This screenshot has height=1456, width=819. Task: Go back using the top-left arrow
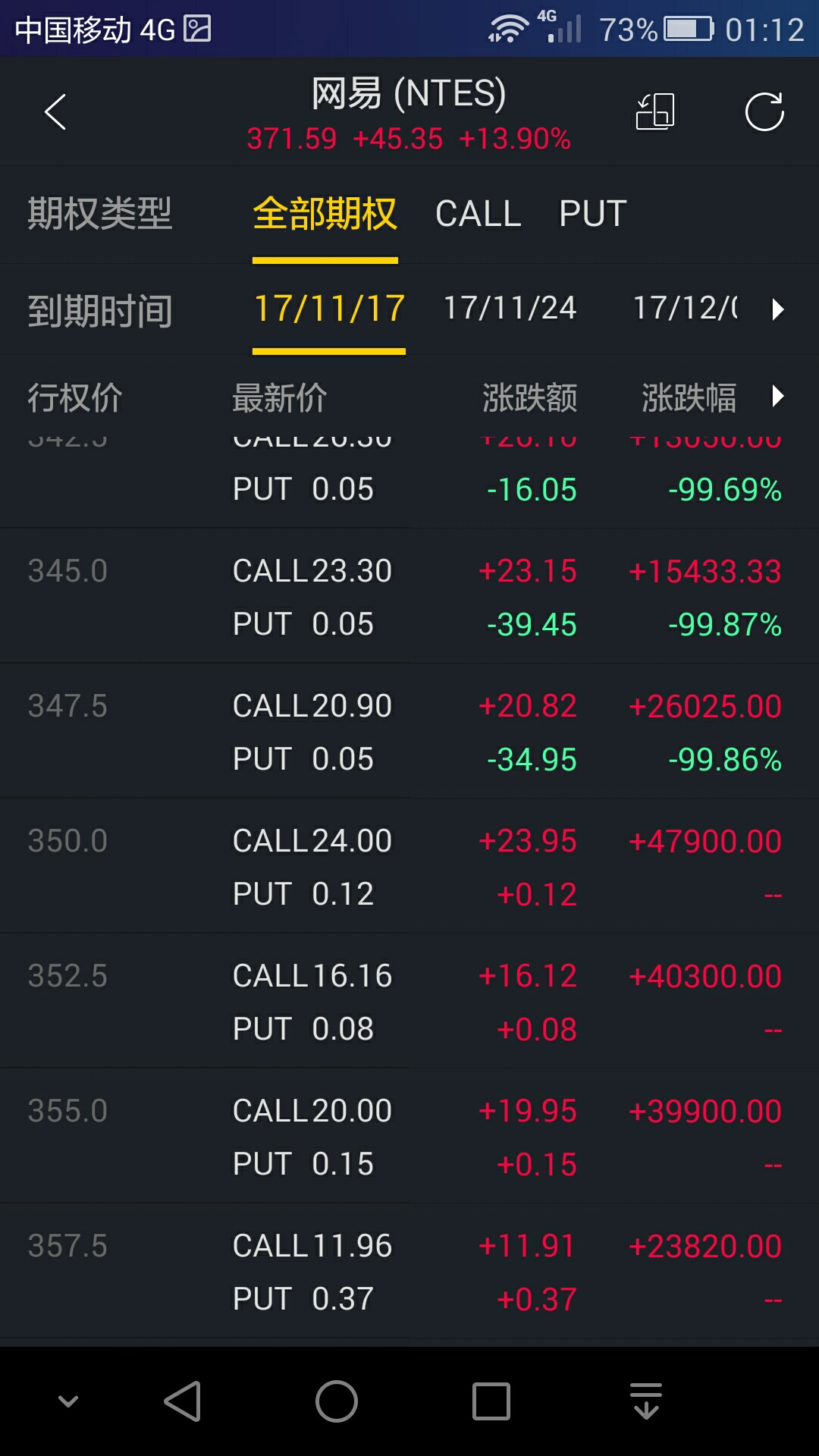(x=55, y=112)
